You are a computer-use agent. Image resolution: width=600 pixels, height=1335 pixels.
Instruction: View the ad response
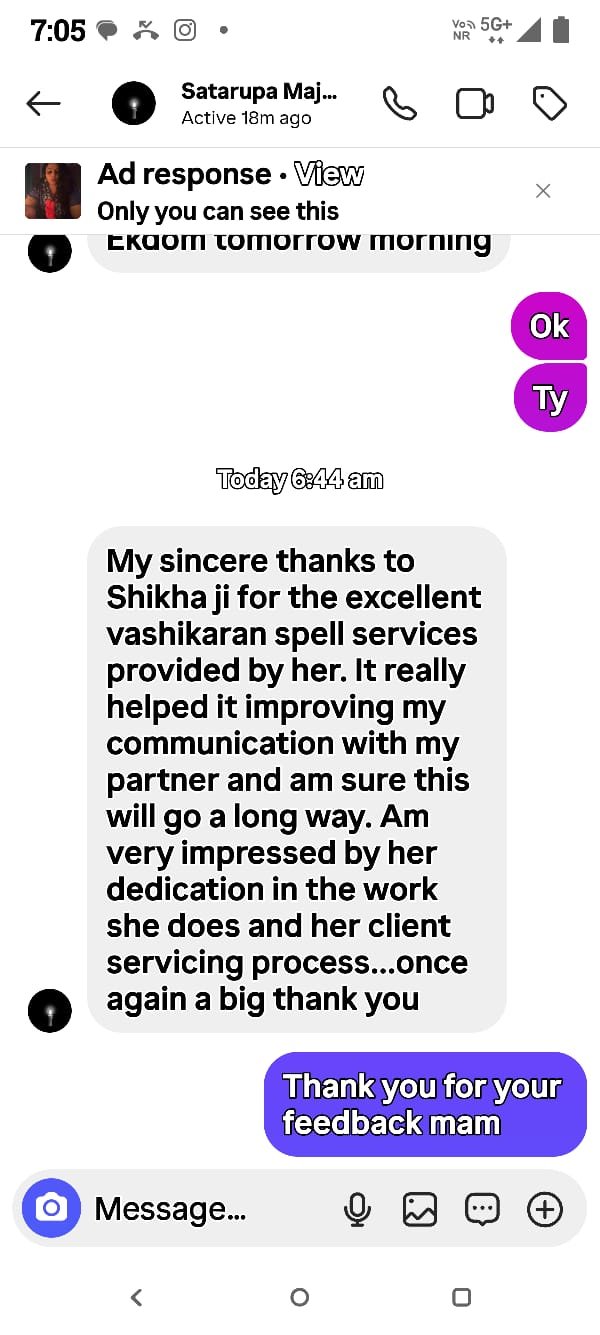coord(329,175)
